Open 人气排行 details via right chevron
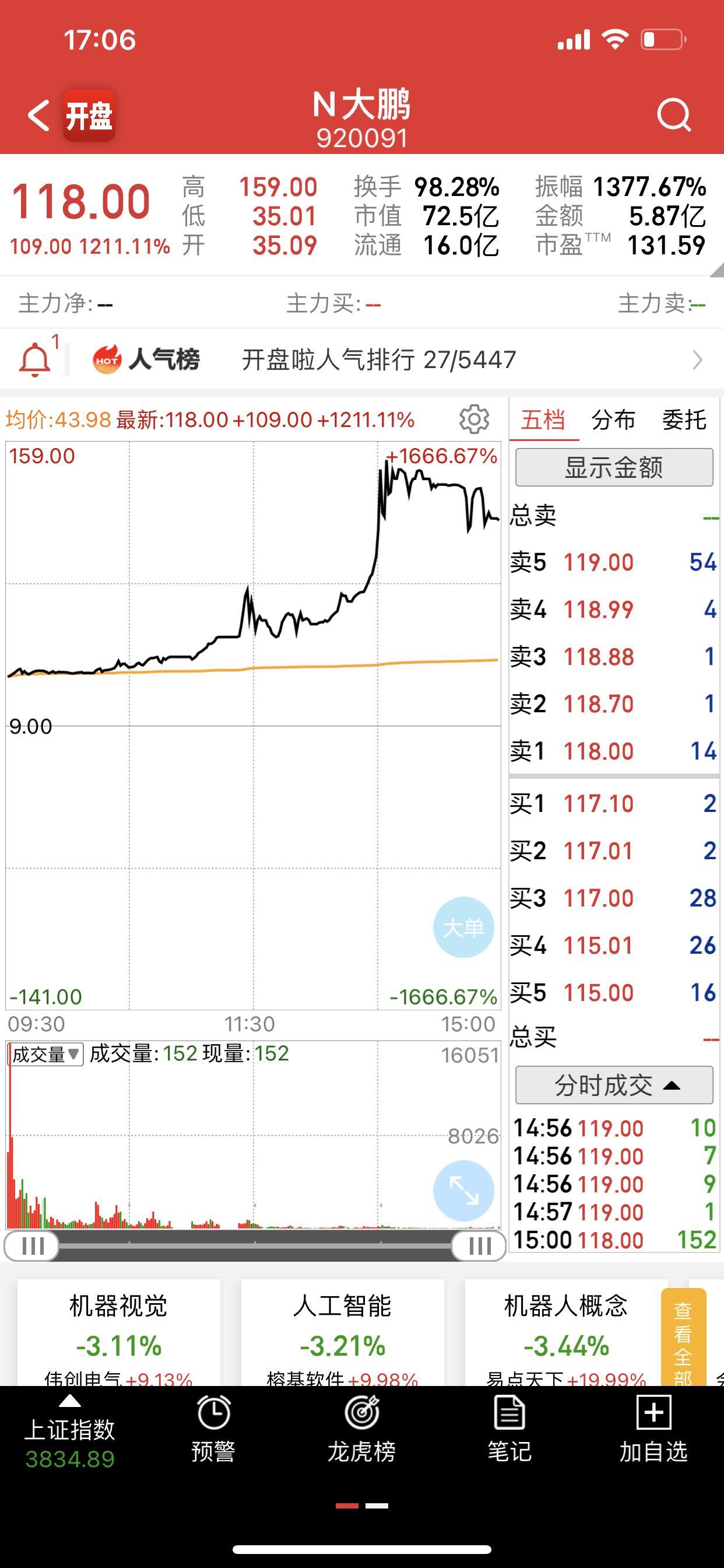This screenshot has width=724, height=1568. (698, 360)
